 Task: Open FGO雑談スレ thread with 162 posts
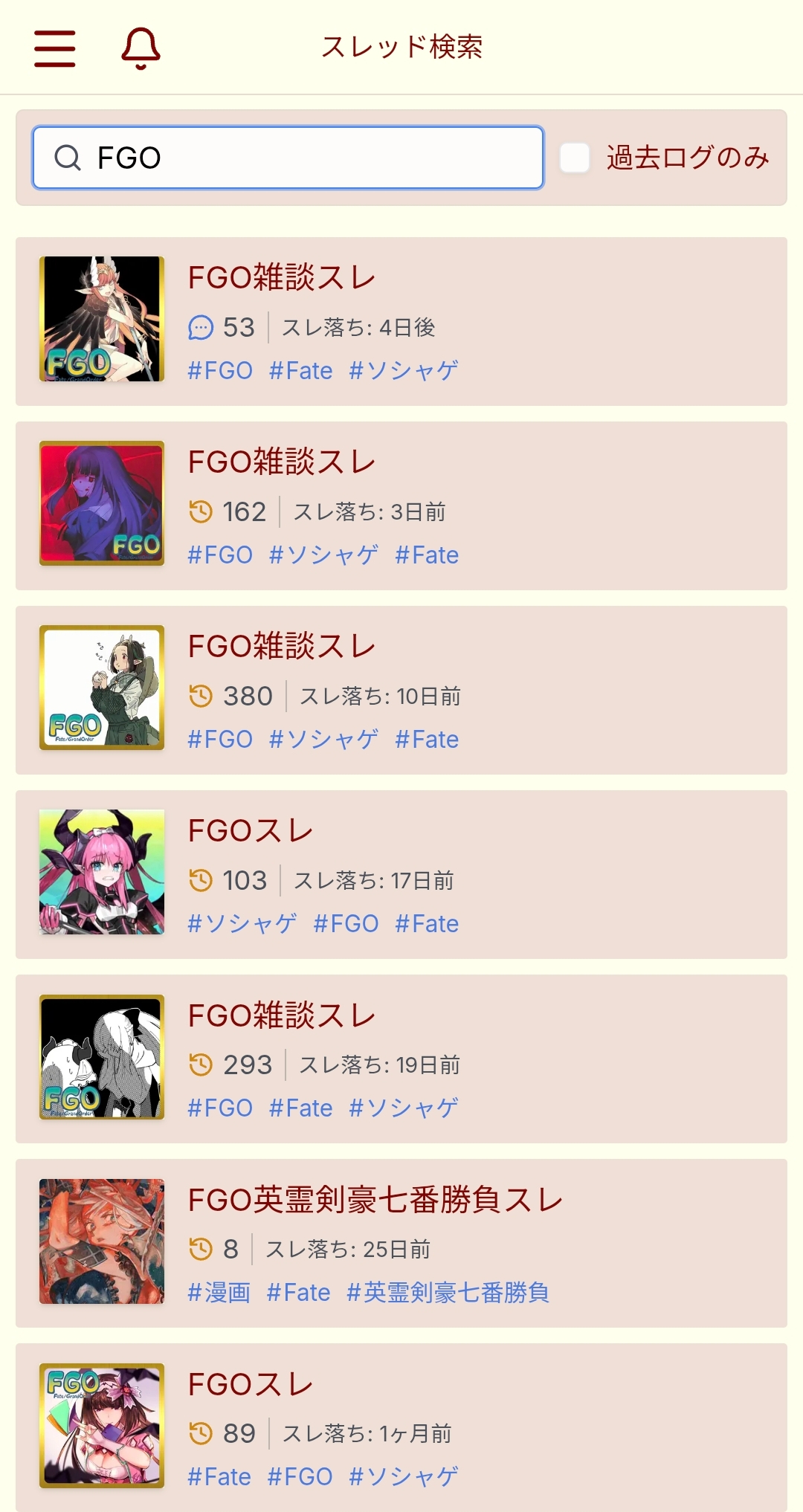pyautogui.click(x=401, y=505)
